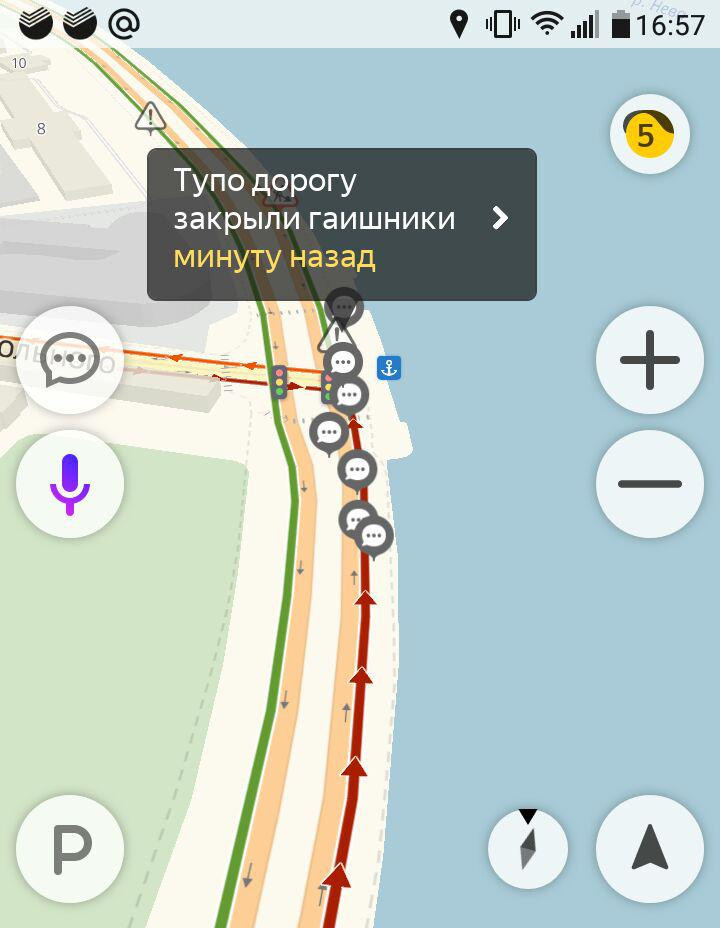This screenshot has width=720, height=928.
Task: Tap the traffic level 5 indicator button
Action: point(649,134)
